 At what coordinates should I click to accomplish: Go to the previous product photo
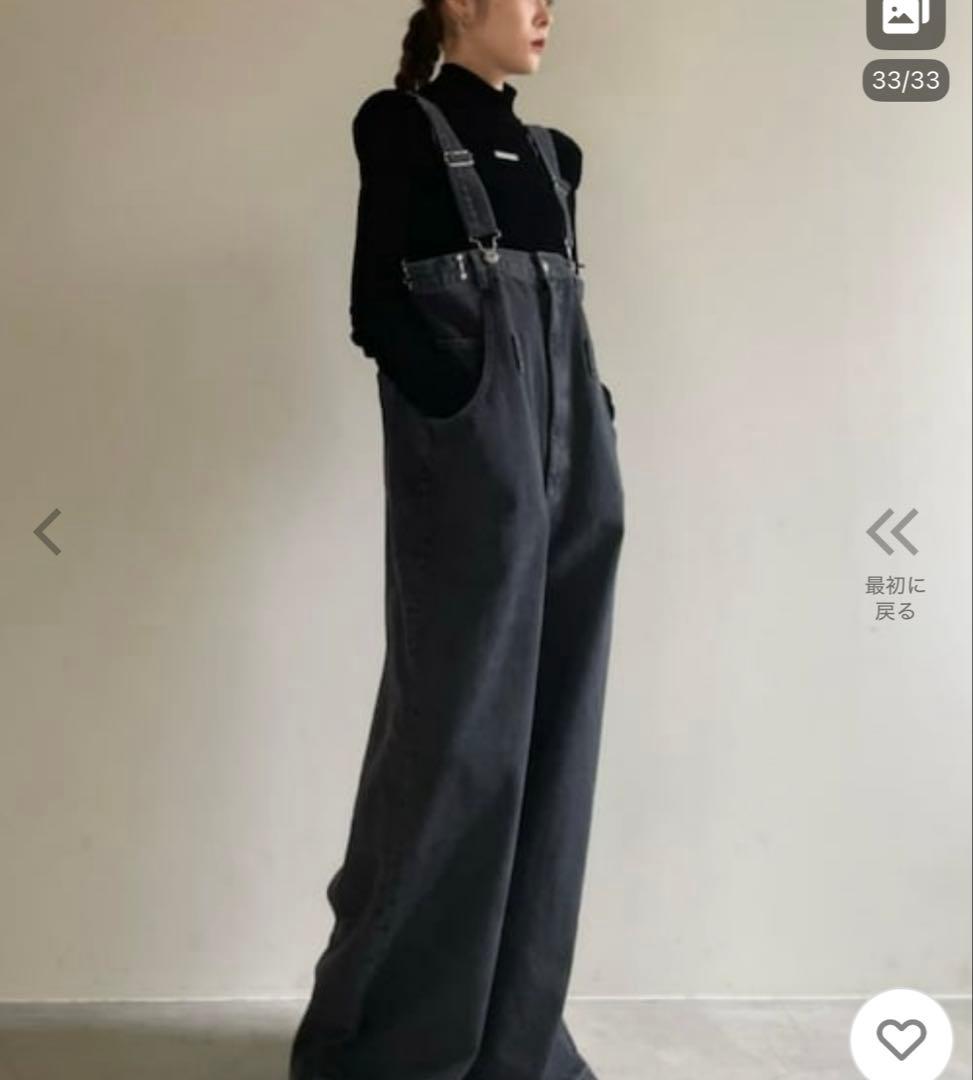[x=47, y=531]
